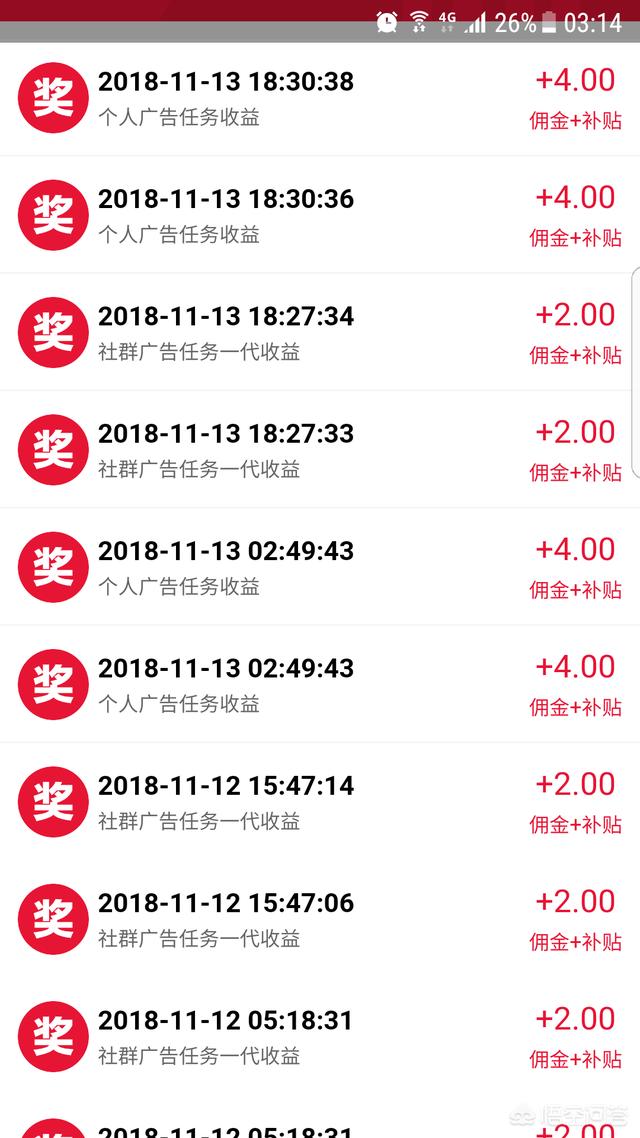The image size is (640, 1138).
Task: View the 2018-11-13 18:27:34 earnings entry
Action: pyautogui.click(x=320, y=332)
